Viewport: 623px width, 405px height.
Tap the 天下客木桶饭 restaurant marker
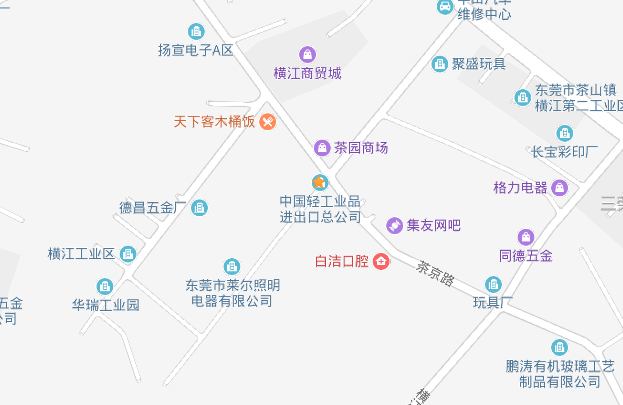click(268, 122)
